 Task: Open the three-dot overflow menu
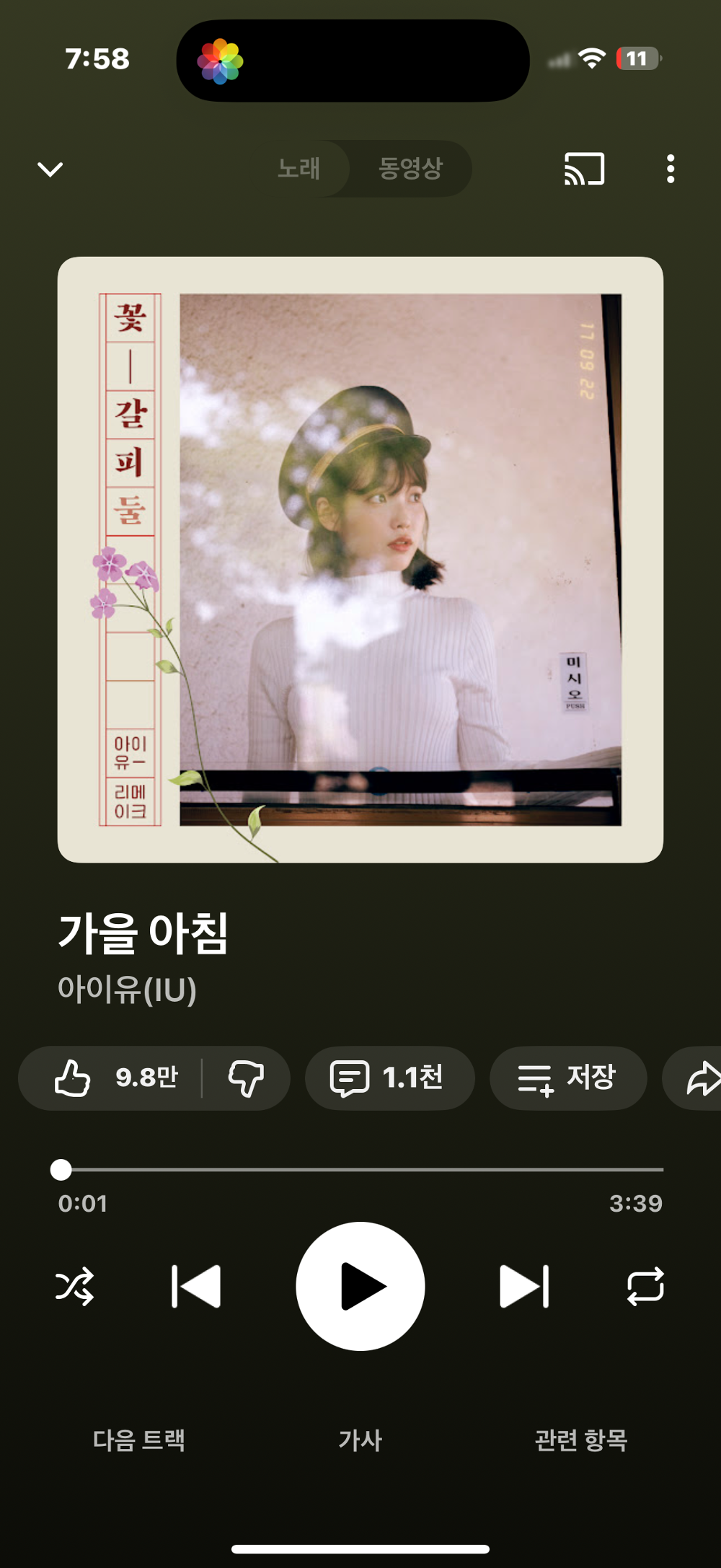click(671, 169)
